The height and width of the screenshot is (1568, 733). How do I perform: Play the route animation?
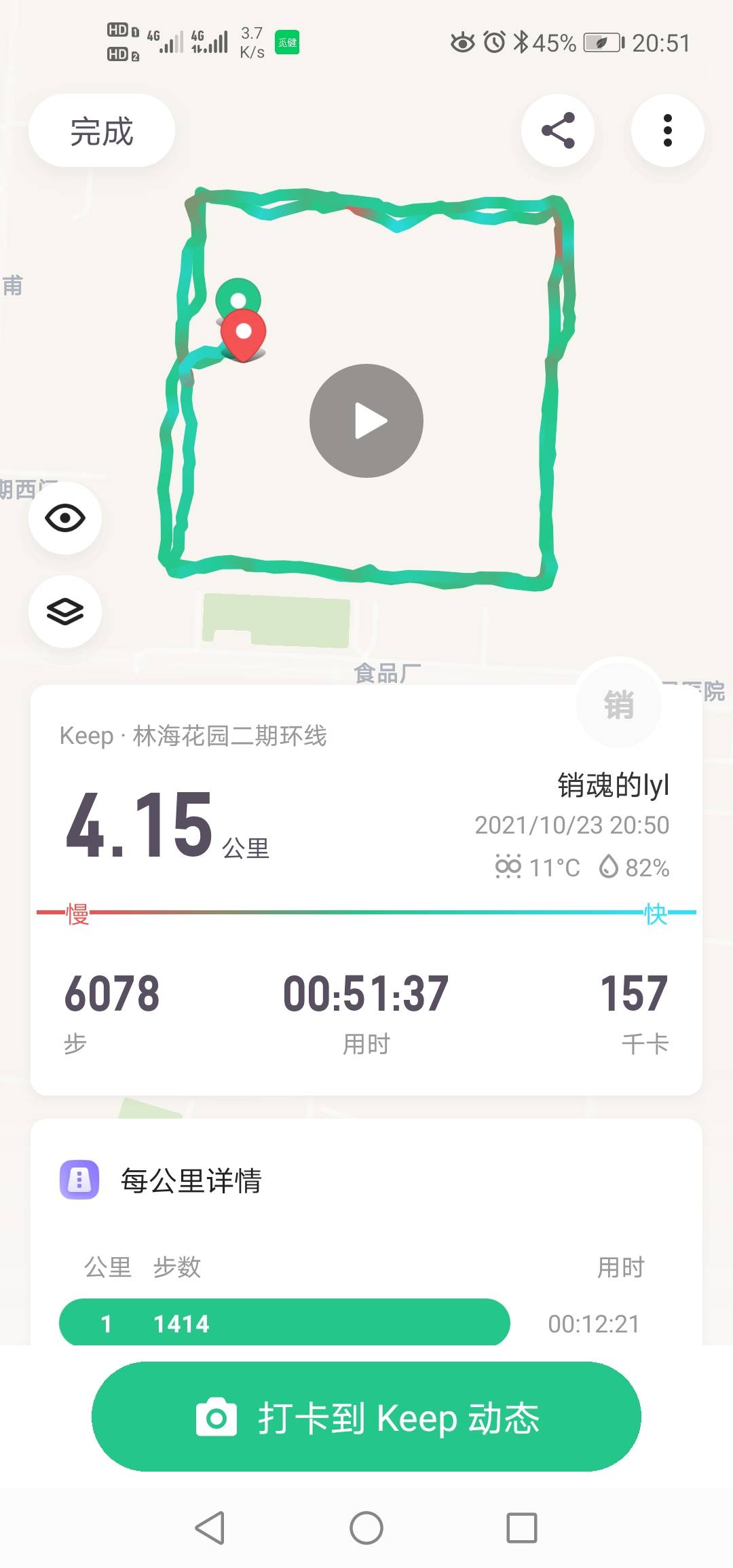(366, 421)
